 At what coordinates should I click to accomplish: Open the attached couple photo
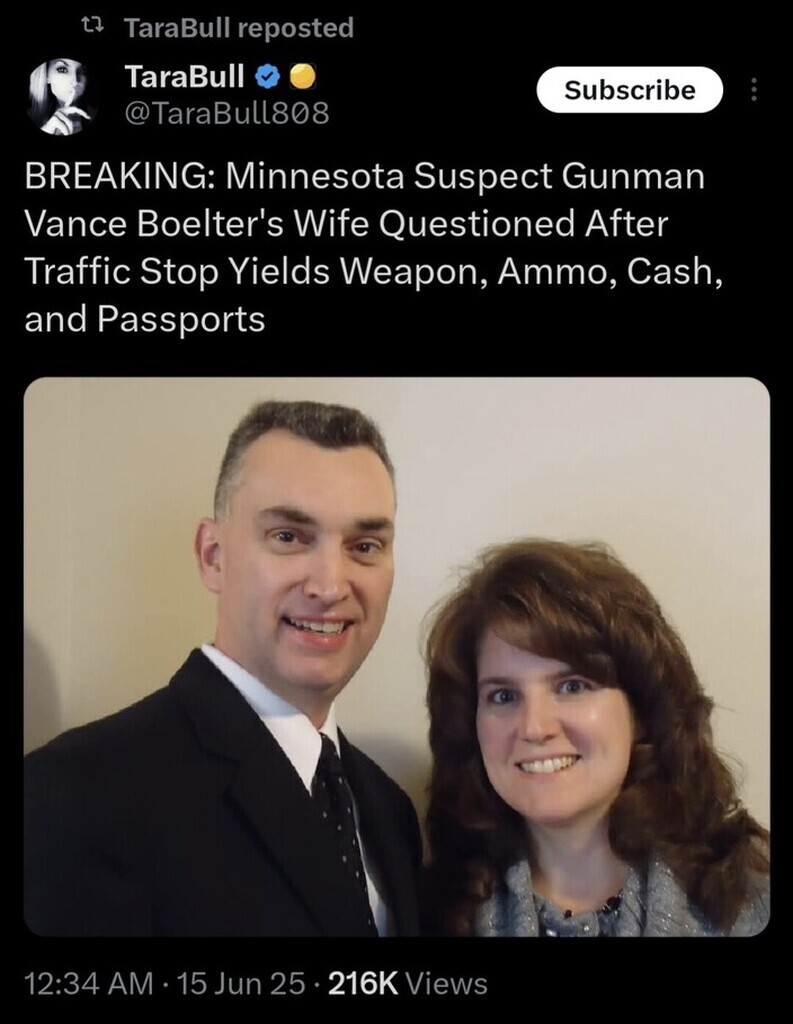396,656
